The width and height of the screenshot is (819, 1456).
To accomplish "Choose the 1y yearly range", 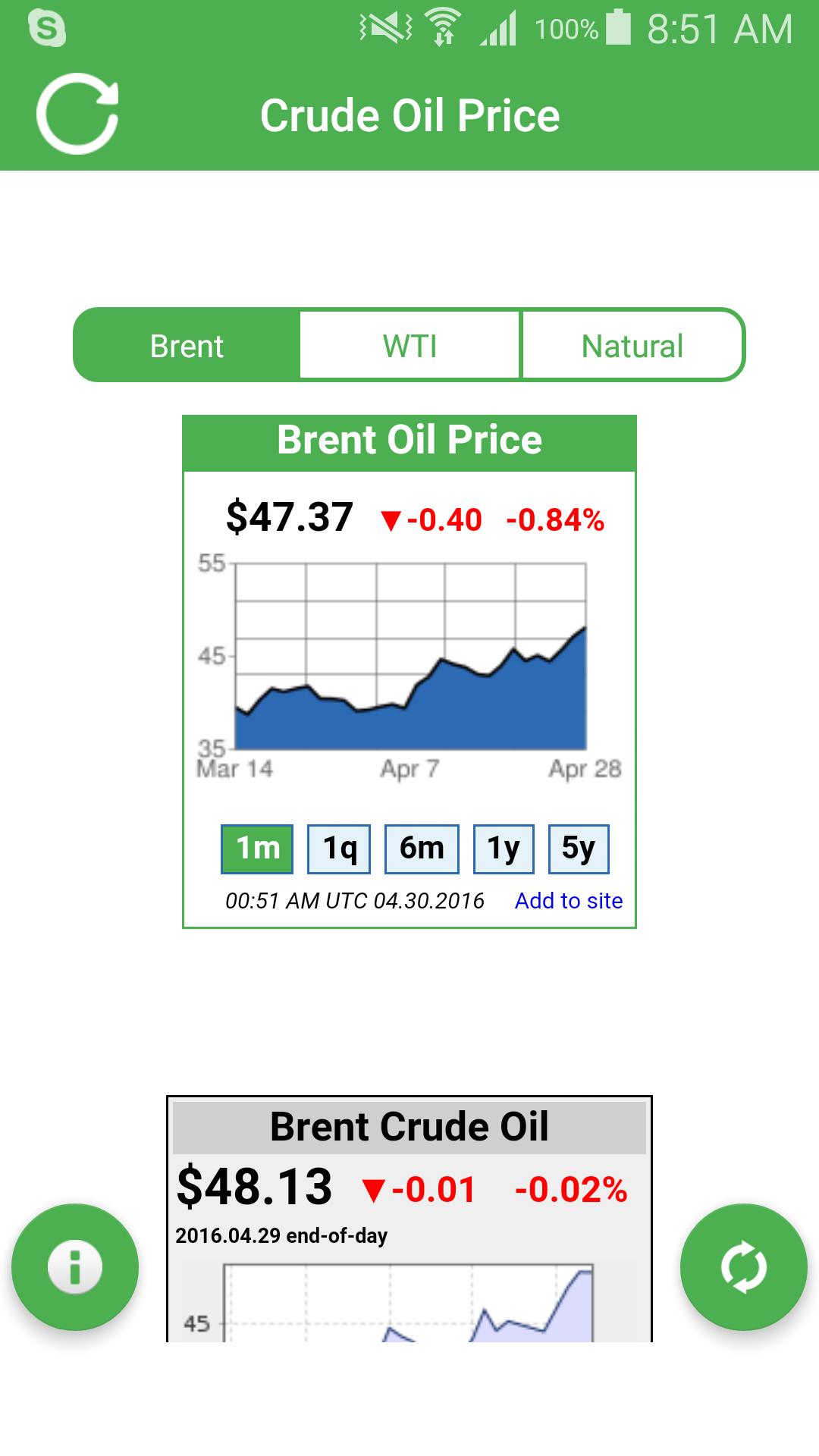I will point(502,848).
